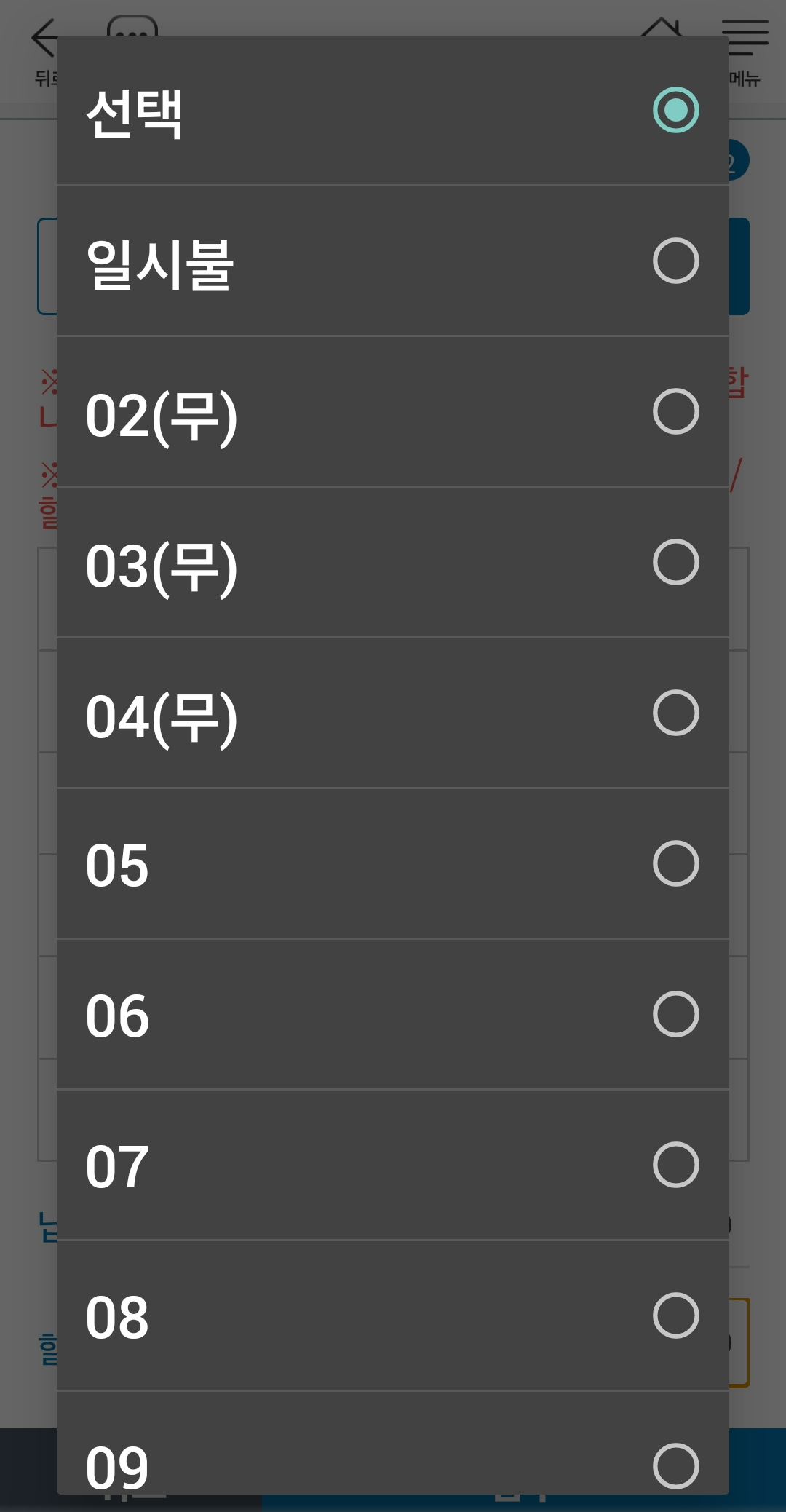Select the 08 month installment row
This screenshot has height=1512, width=786.
click(x=393, y=1316)
